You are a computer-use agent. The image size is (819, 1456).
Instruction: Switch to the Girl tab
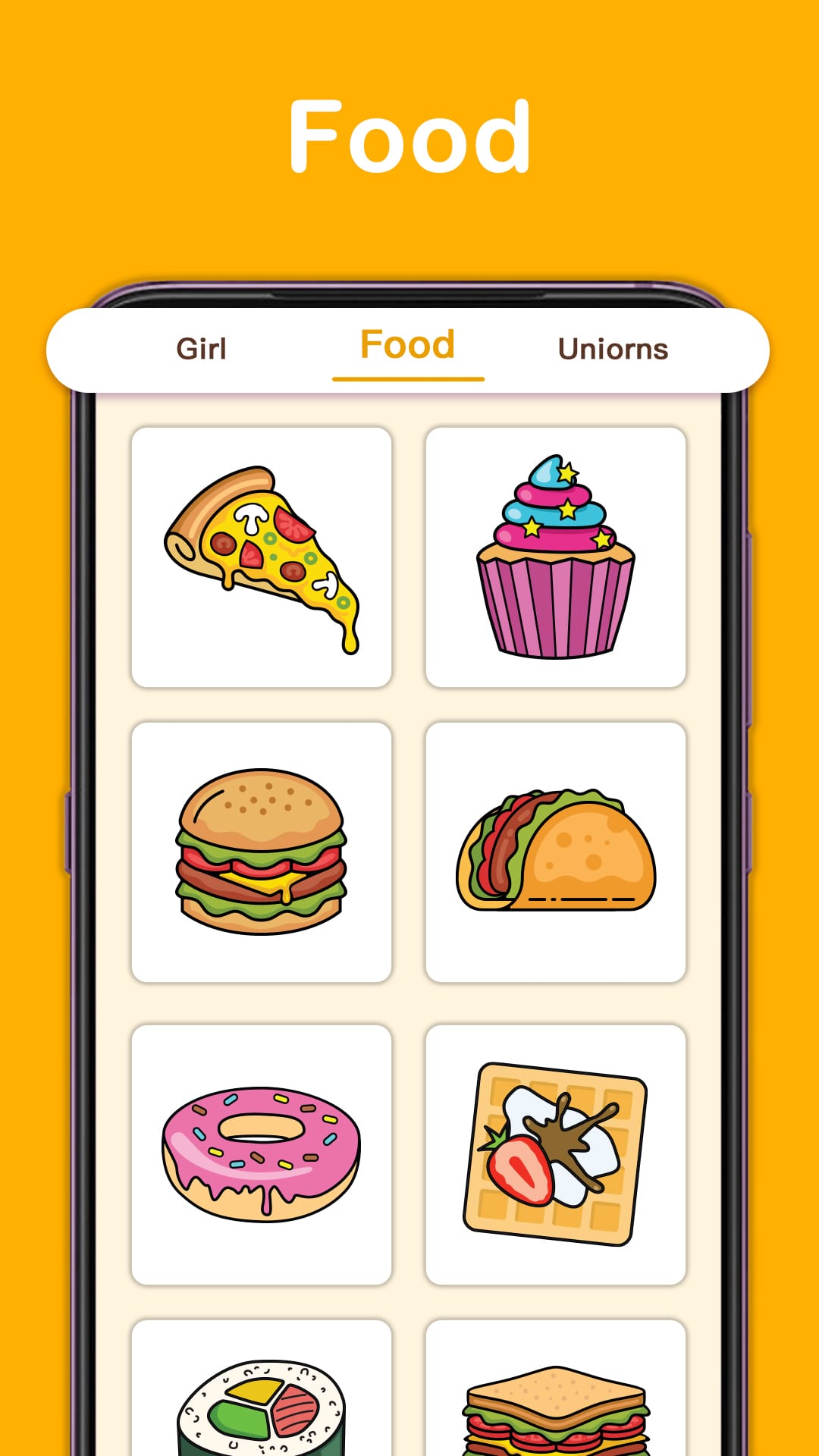point(201,349)
